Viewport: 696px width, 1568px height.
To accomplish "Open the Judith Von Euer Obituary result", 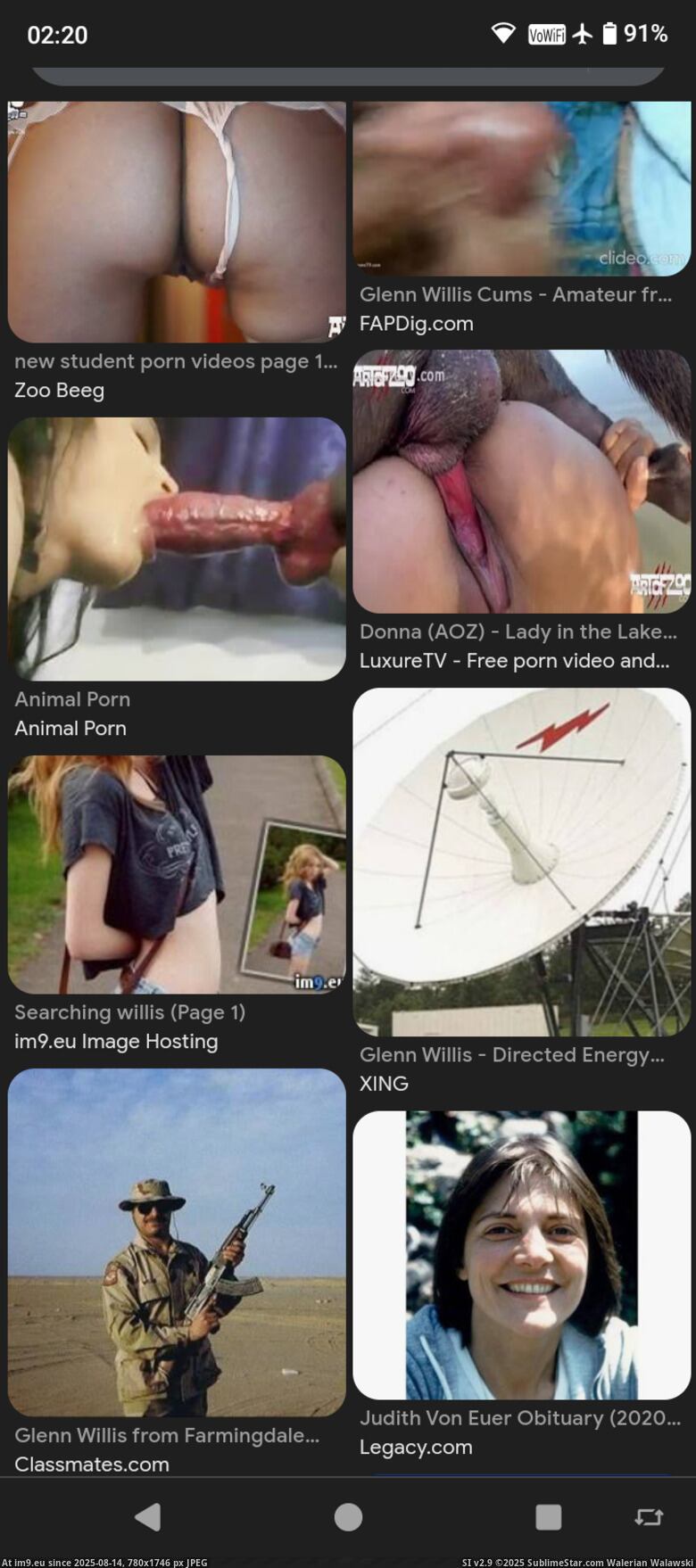I will pos(520,1417).
